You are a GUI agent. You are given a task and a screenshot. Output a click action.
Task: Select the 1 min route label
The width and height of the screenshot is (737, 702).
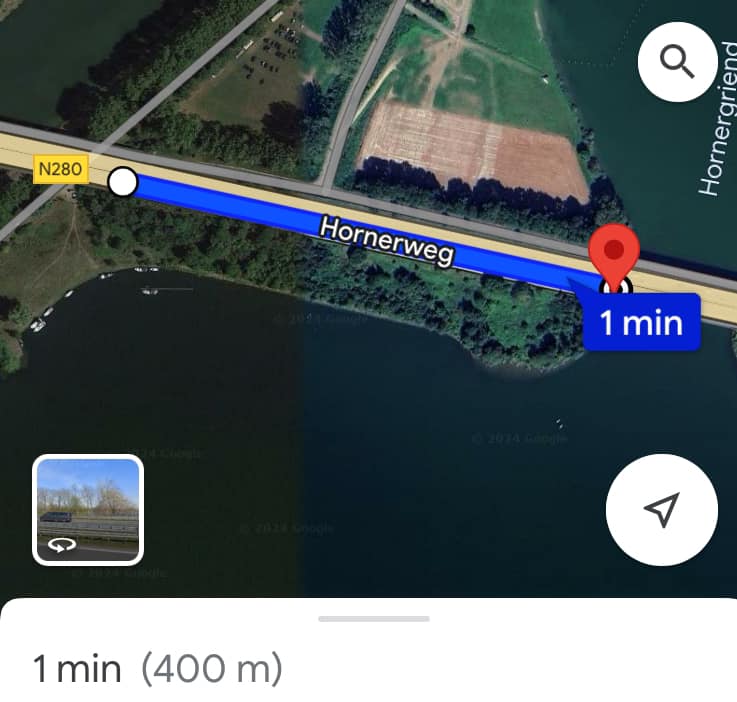[641, 323]
